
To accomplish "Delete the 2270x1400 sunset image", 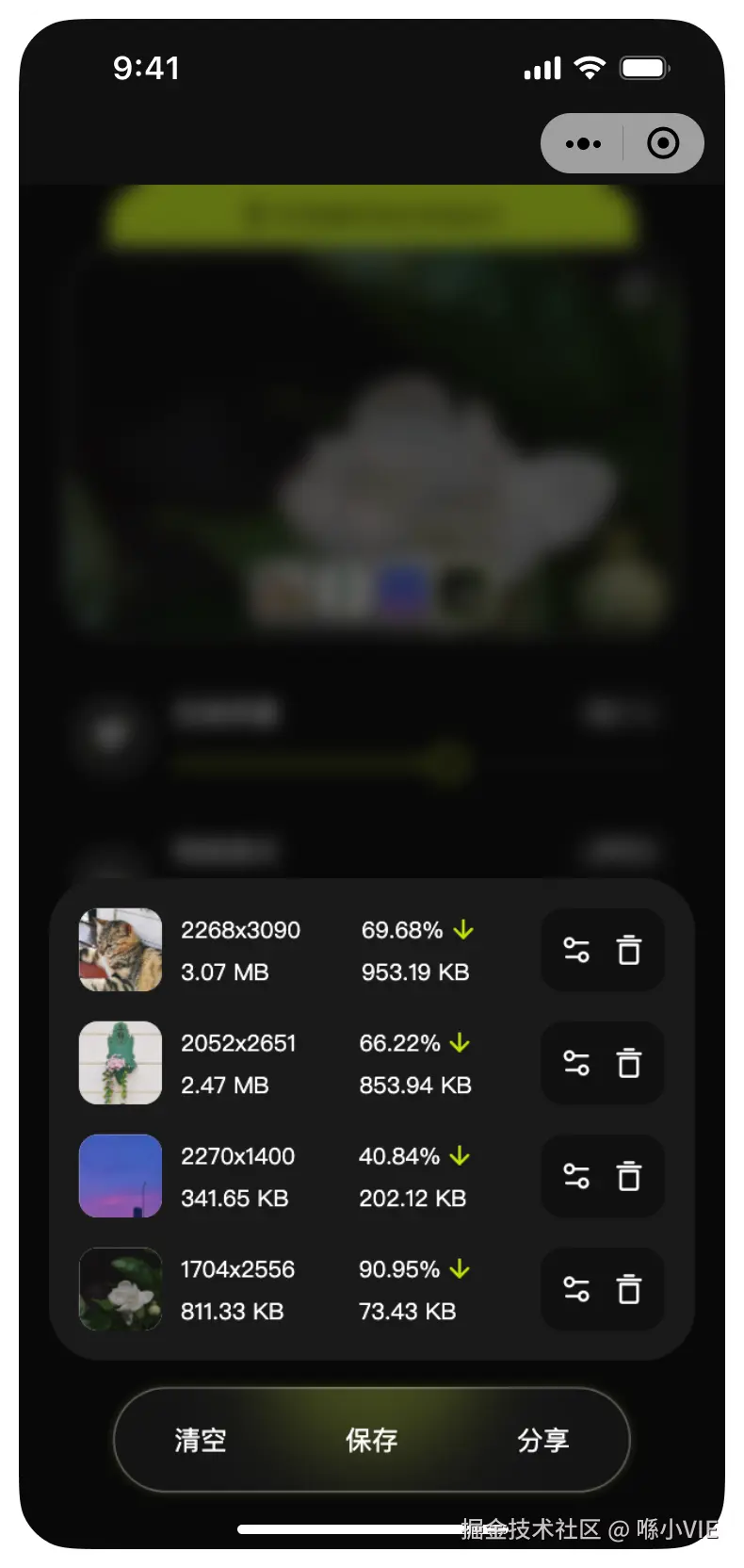I will point(629,1176).
